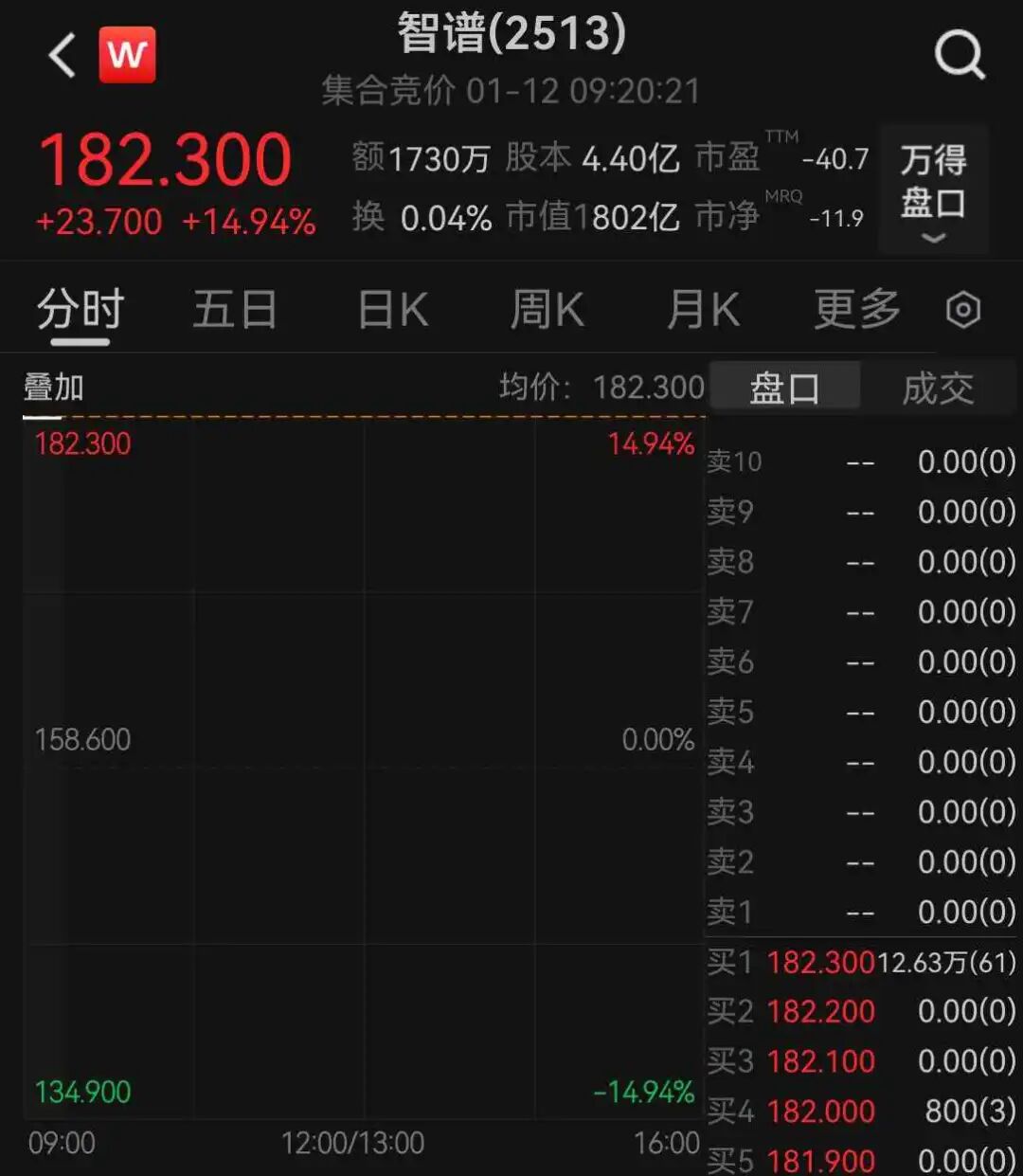This screenshot has height=1176, width=1023.
Task: Select the 日K chart tab
Action: pos(393,310)
